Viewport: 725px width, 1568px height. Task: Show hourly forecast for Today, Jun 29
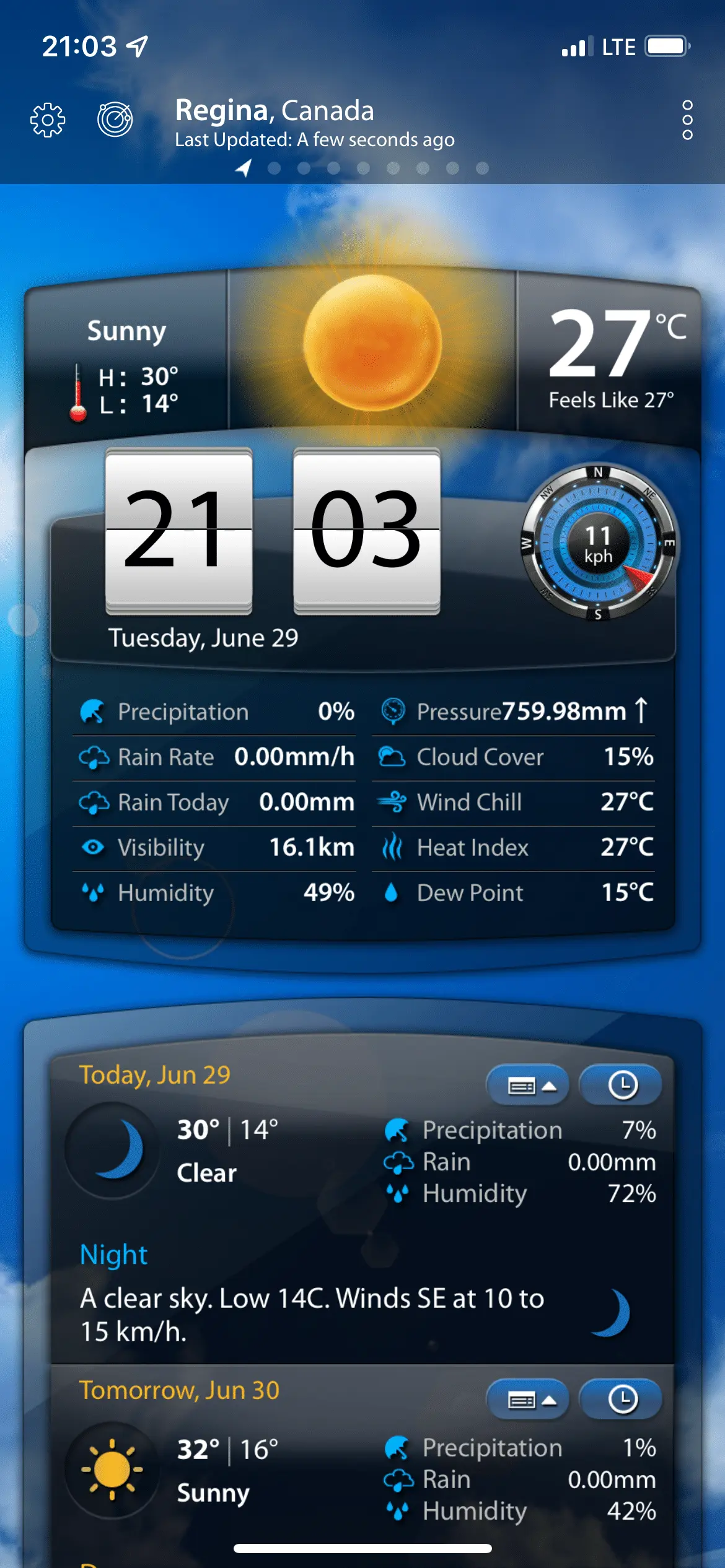click(622, 1086)
